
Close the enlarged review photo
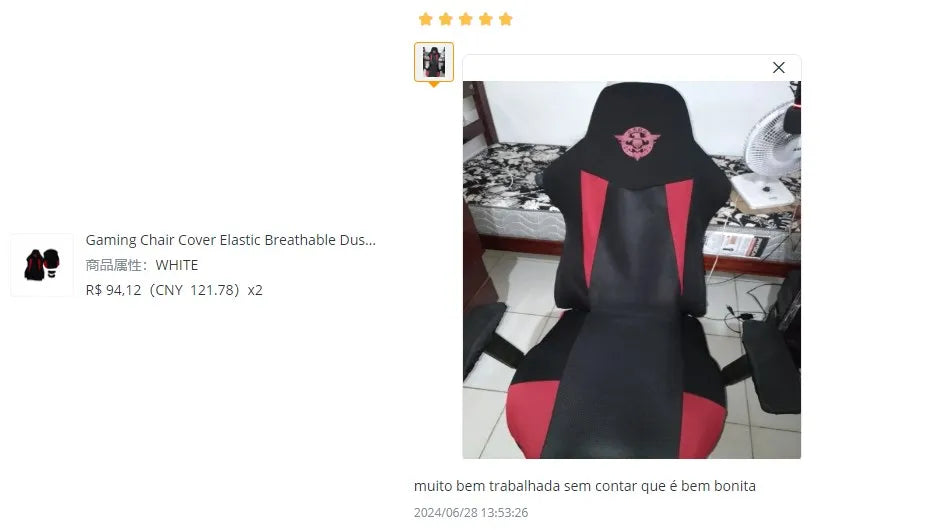tap(779, 68)
